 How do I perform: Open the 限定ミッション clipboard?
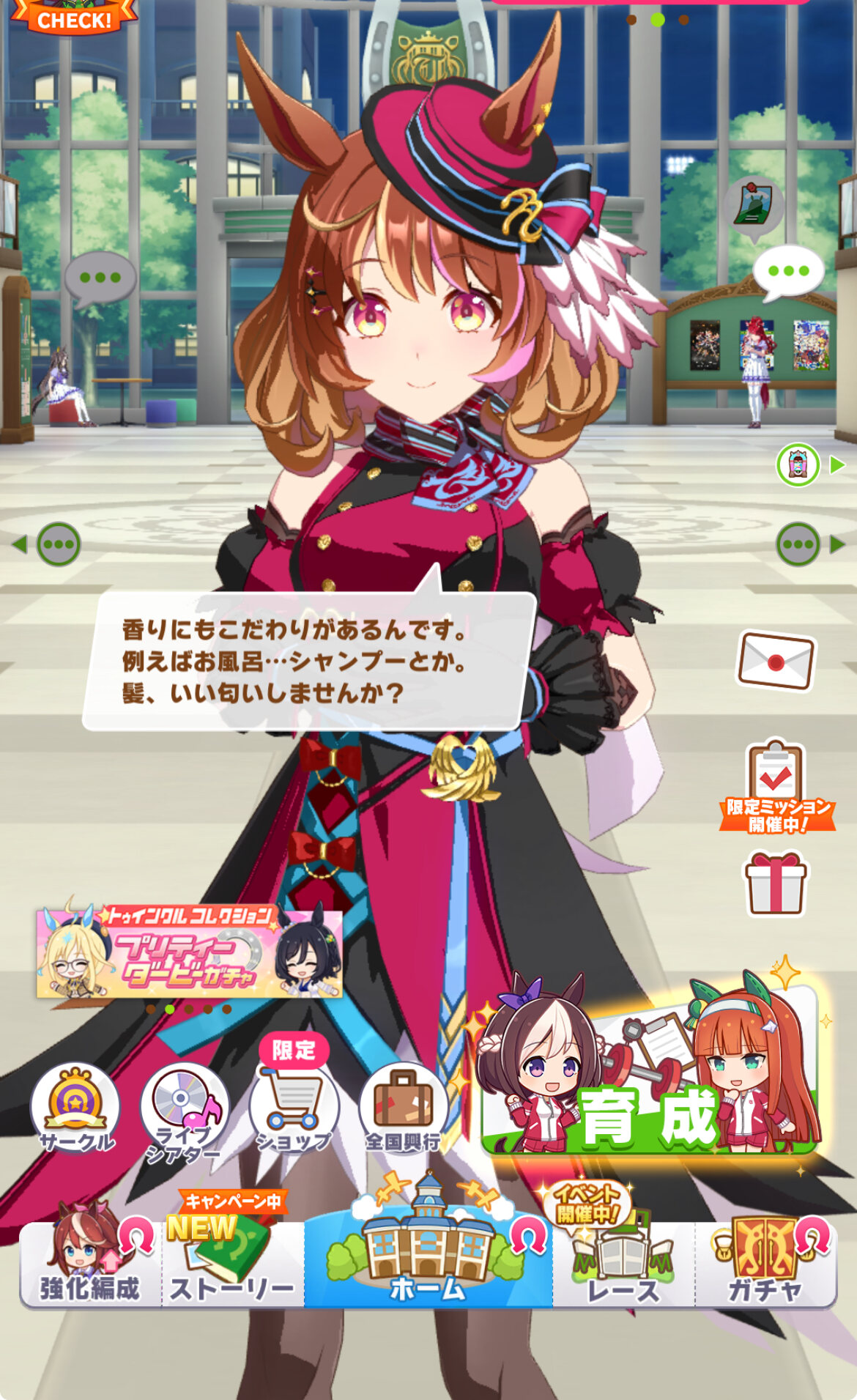point(776,788)
